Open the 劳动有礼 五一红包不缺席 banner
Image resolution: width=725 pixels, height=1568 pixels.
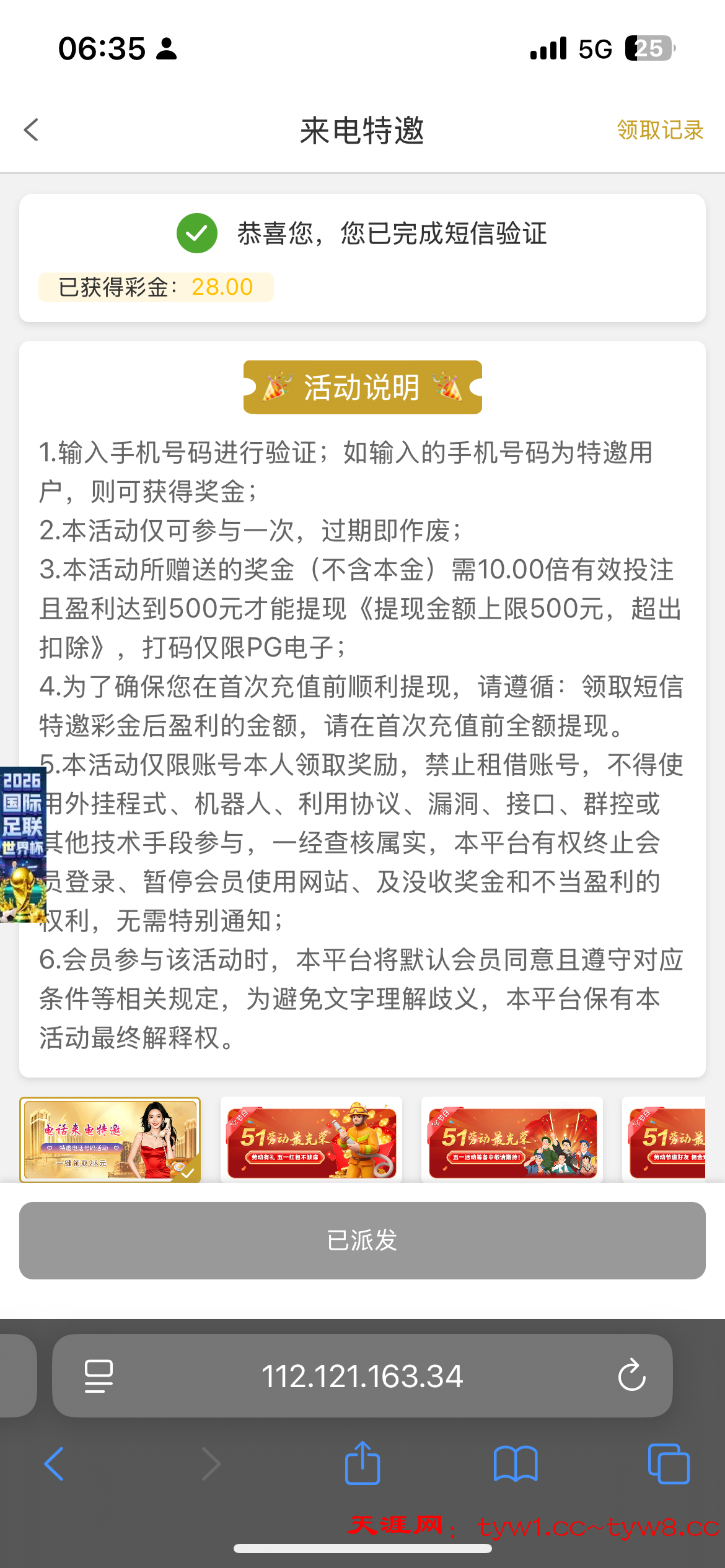coord(311,1141)
